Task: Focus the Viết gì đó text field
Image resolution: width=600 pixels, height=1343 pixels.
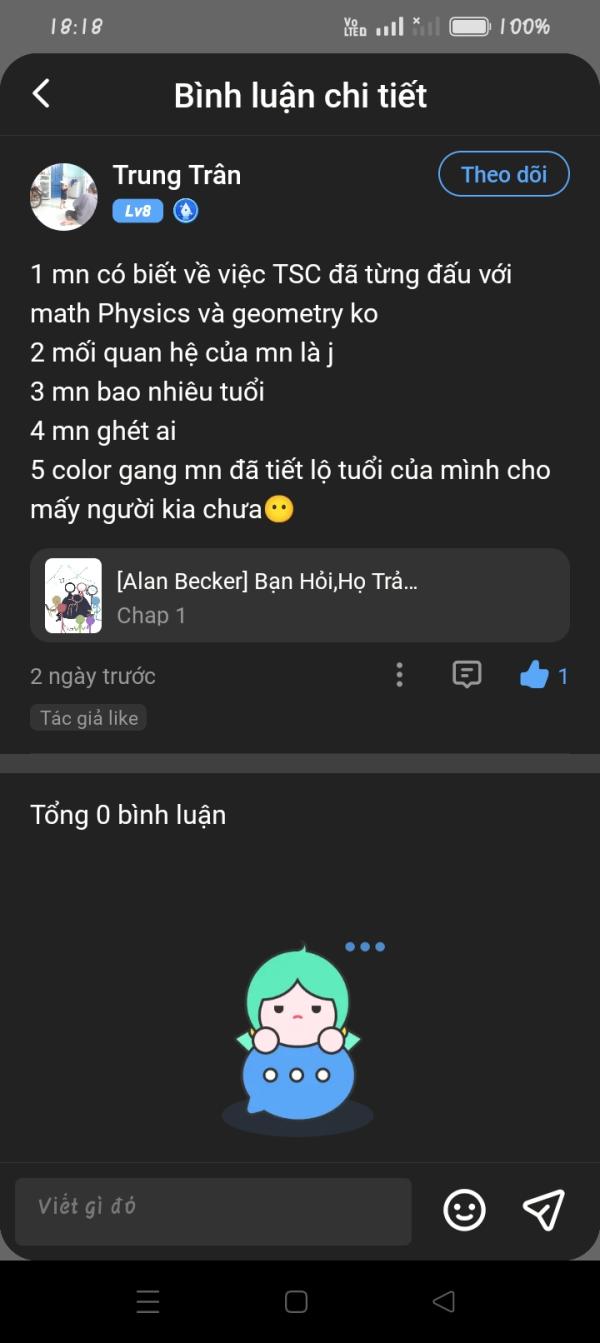Action: point(213,1211)
